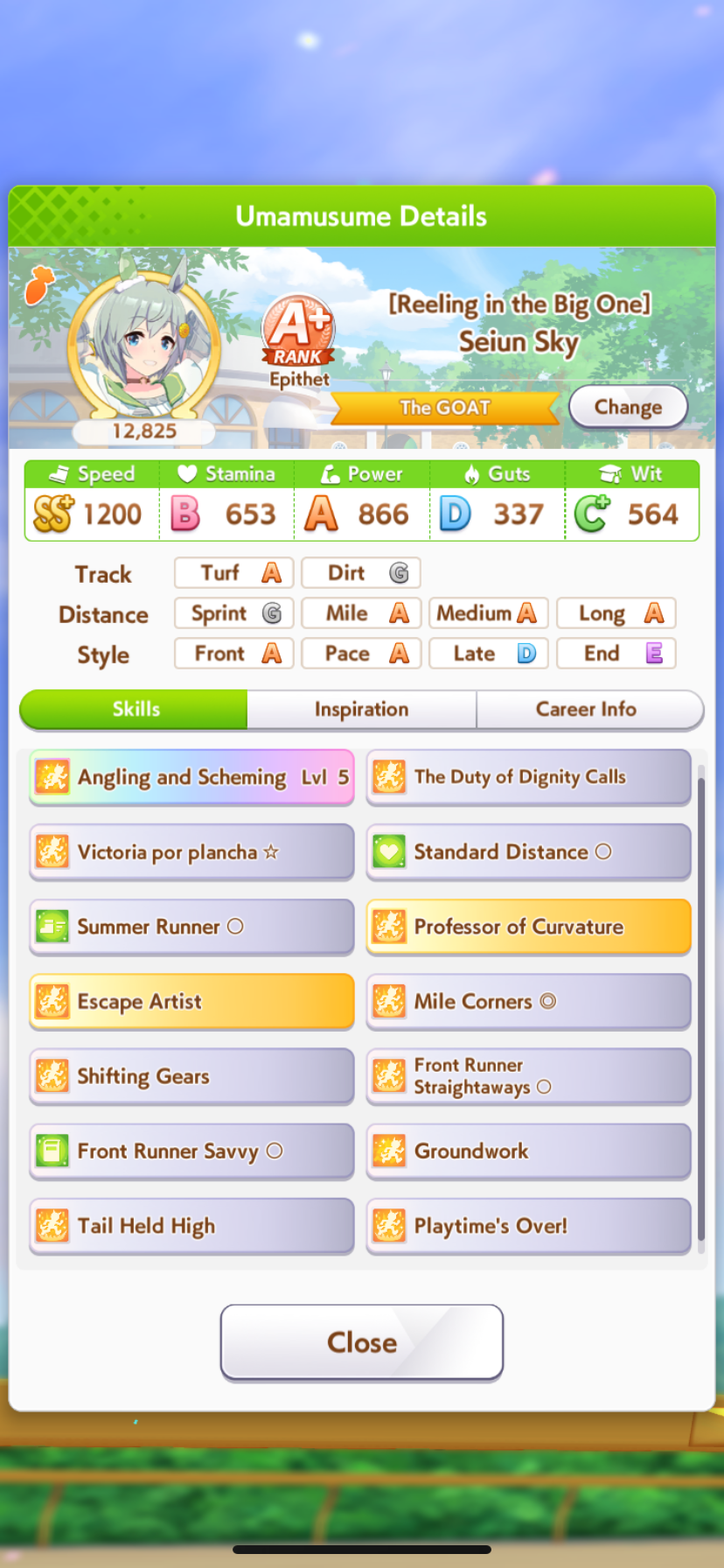Screen dimensions: 724x1568
Task: View the Angling and Scheming skill
Action: point(191,777)
